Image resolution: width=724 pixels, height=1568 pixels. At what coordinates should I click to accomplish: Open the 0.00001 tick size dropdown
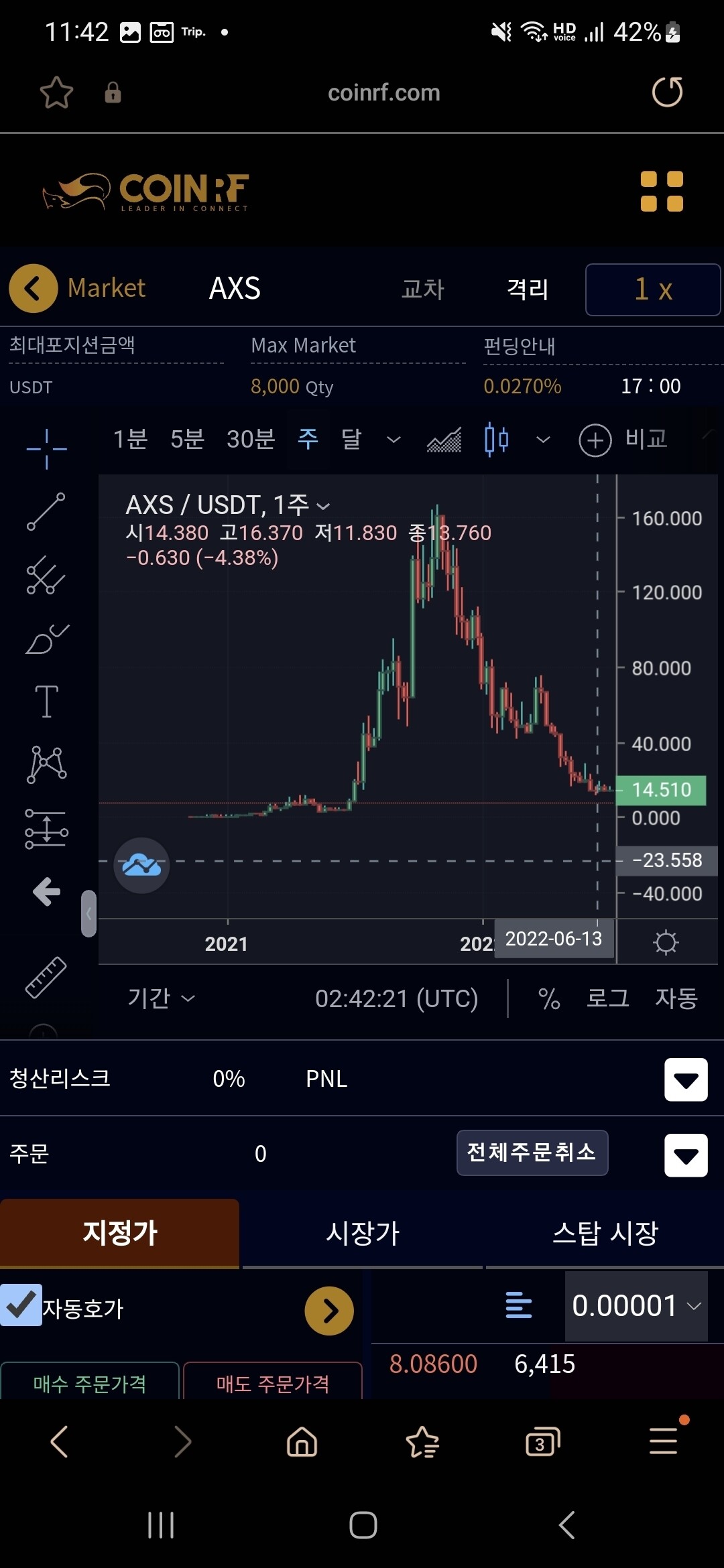636,1307
